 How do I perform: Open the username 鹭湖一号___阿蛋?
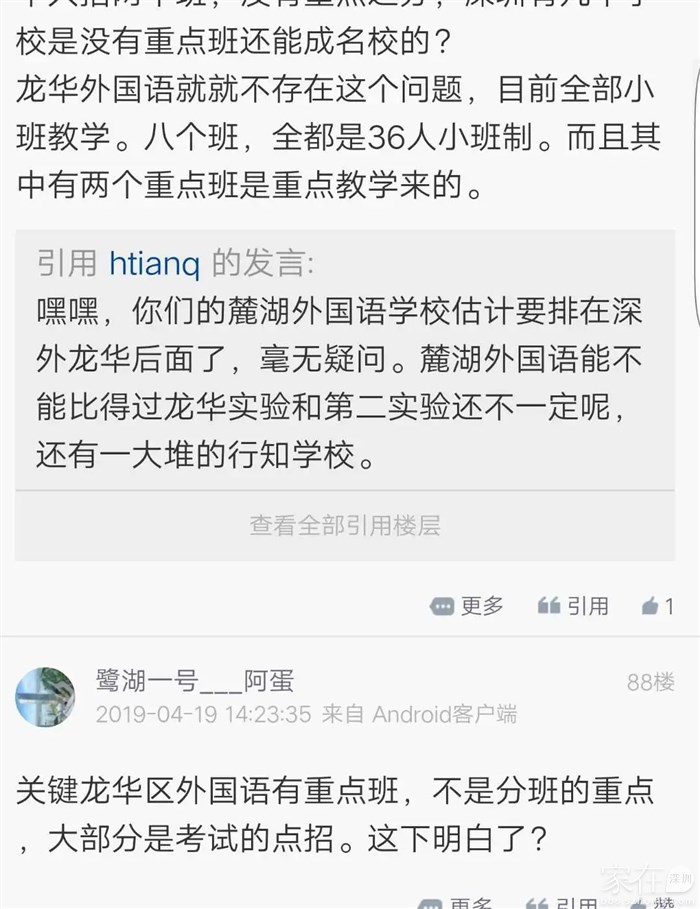coord(195,681)
